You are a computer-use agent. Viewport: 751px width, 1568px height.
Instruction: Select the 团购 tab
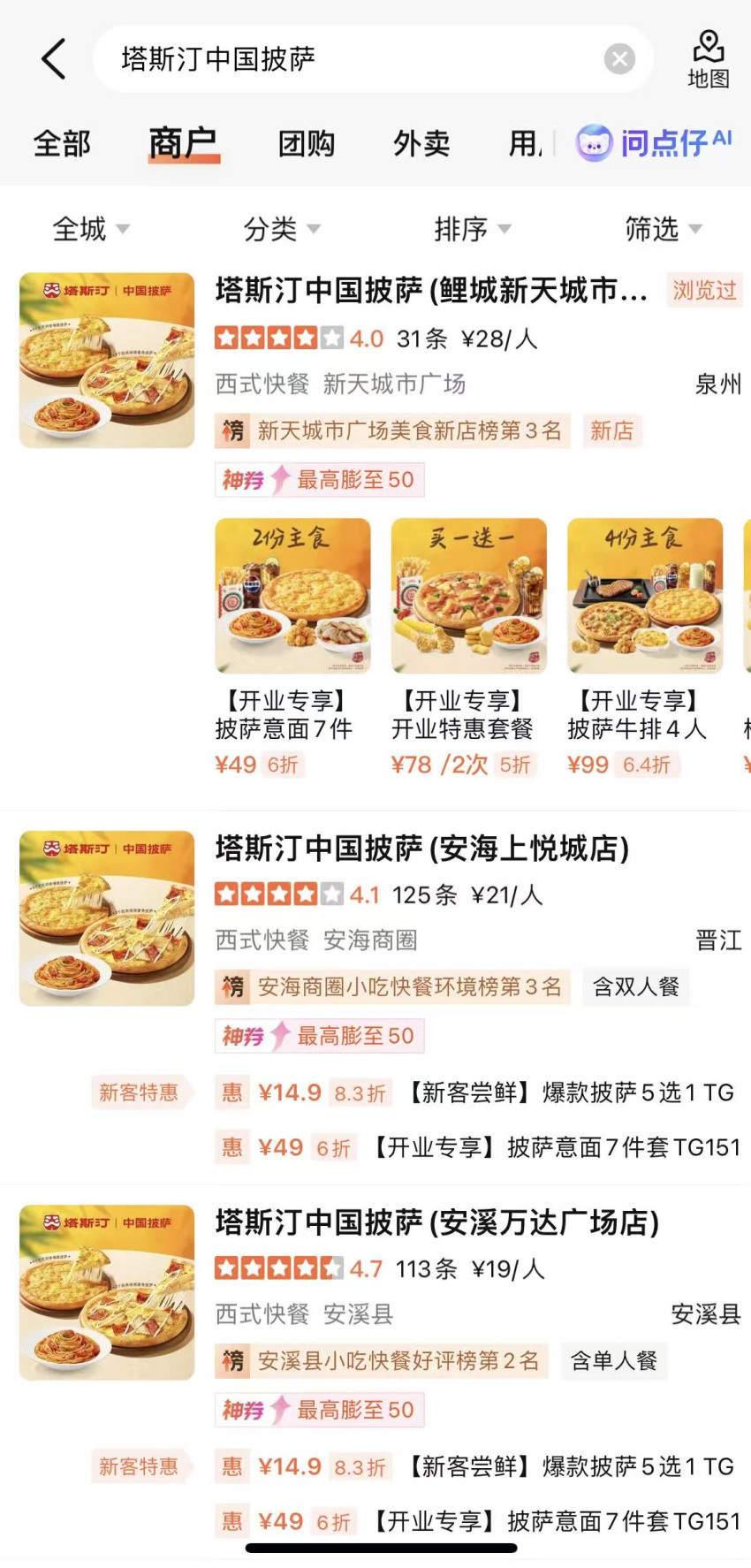pos(307,143)
